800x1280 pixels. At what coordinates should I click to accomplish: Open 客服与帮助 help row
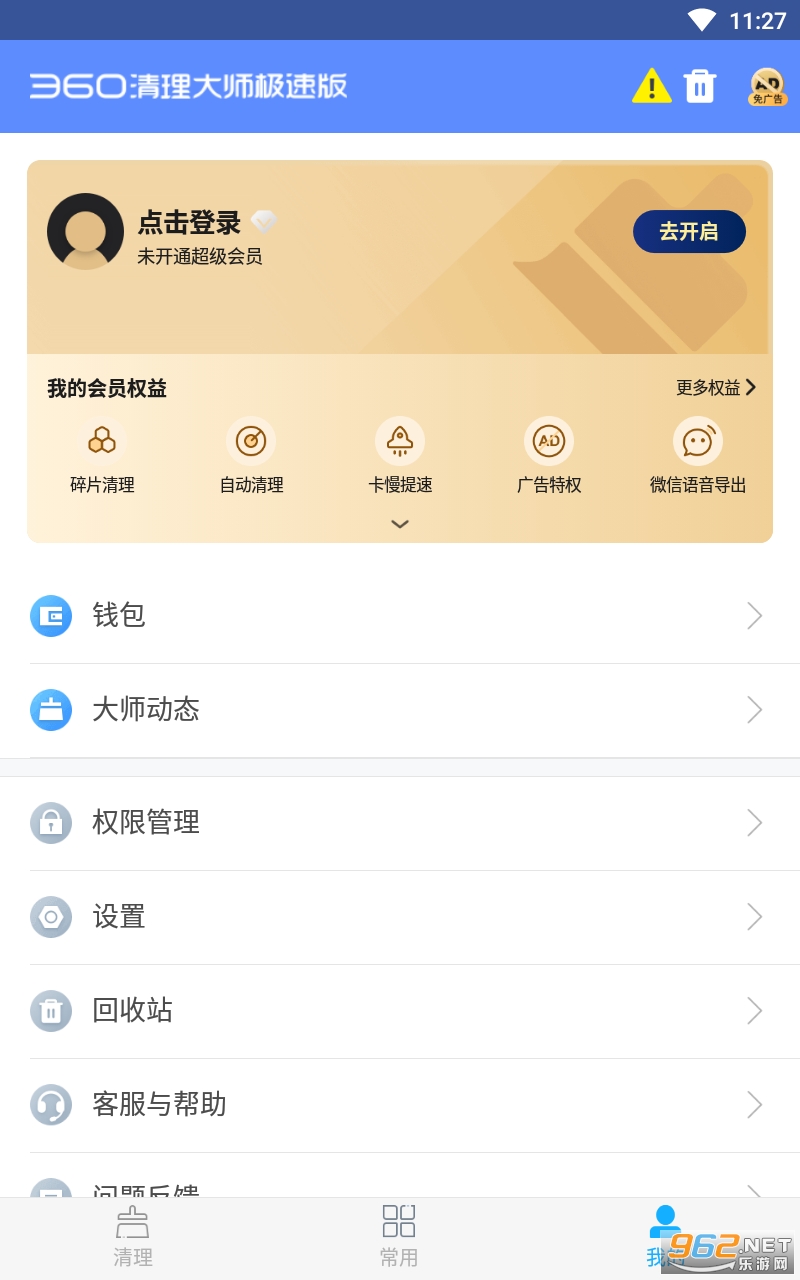(x=400, y=1105)
